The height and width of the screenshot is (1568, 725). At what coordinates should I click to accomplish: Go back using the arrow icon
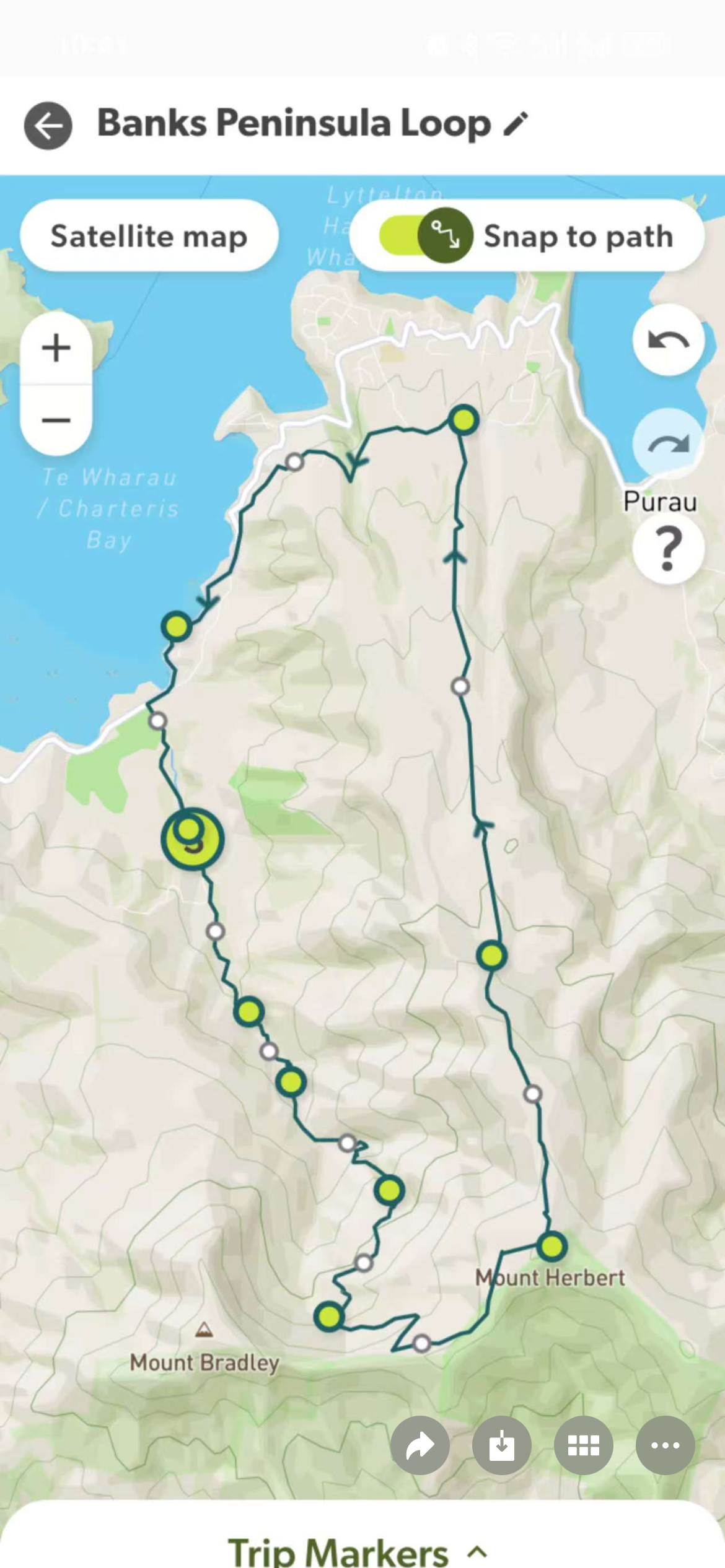tap(48, 126)
